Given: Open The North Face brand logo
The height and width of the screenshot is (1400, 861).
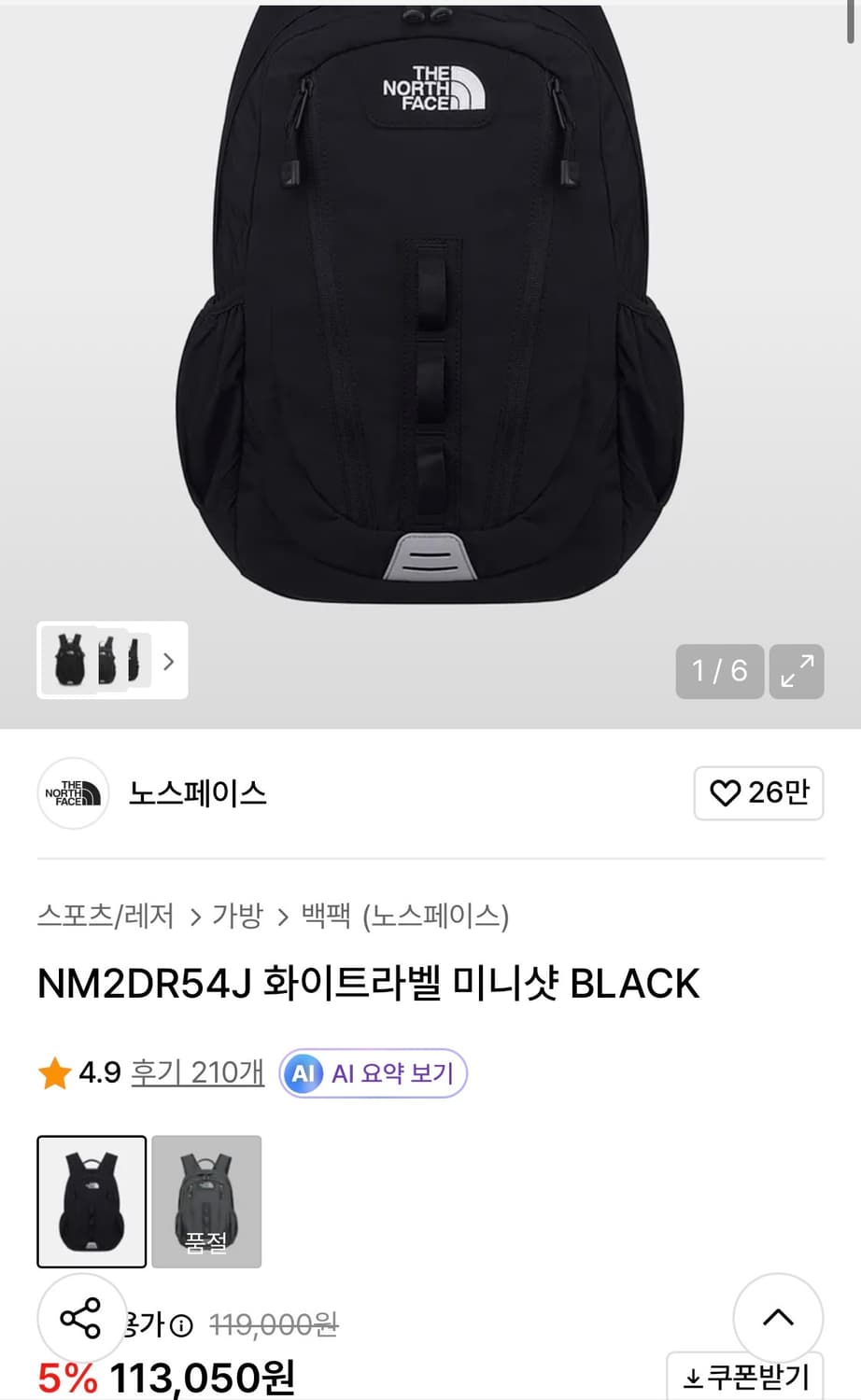Looking at the screenshot, I should (73, 793).
